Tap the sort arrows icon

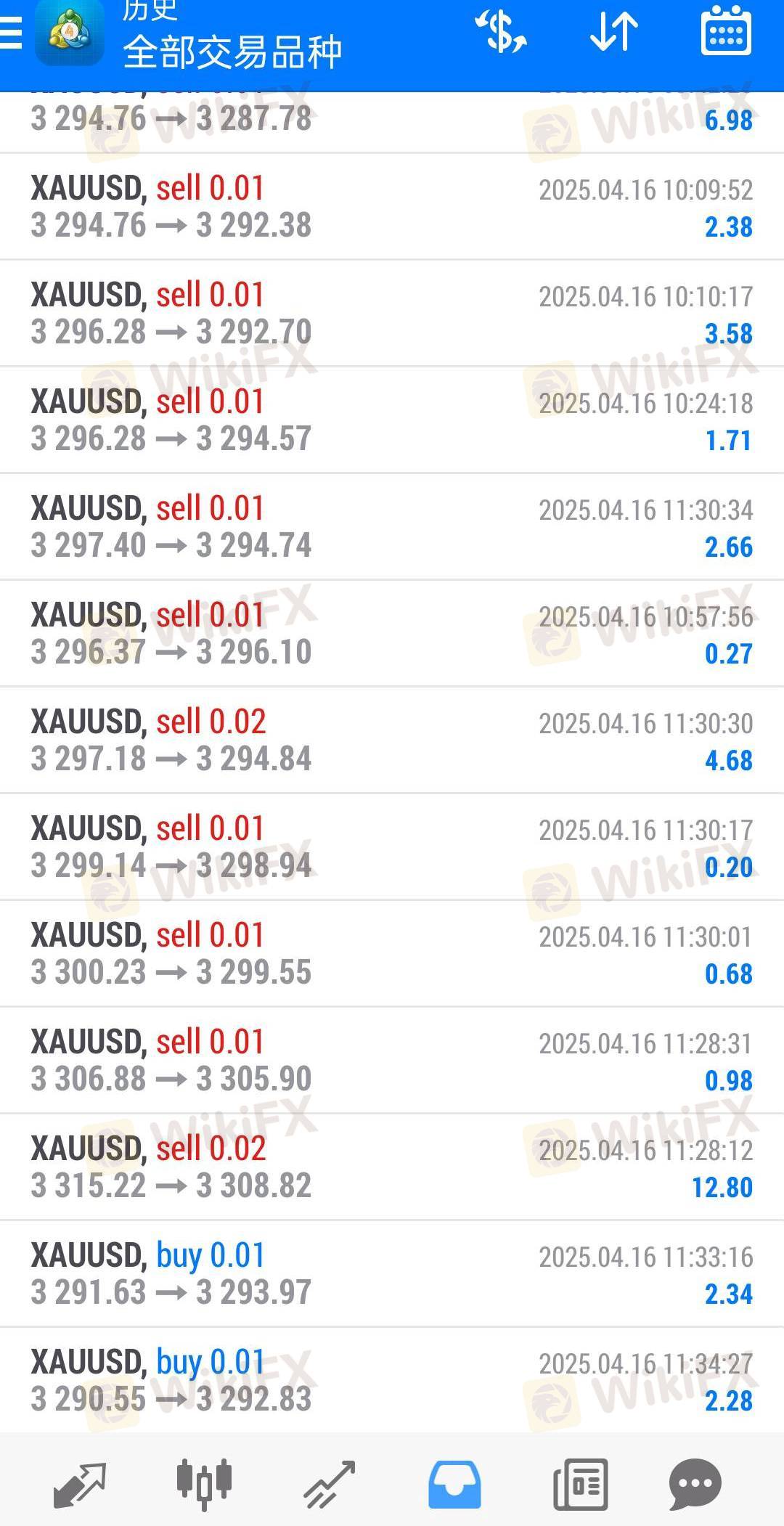point(614,32)
